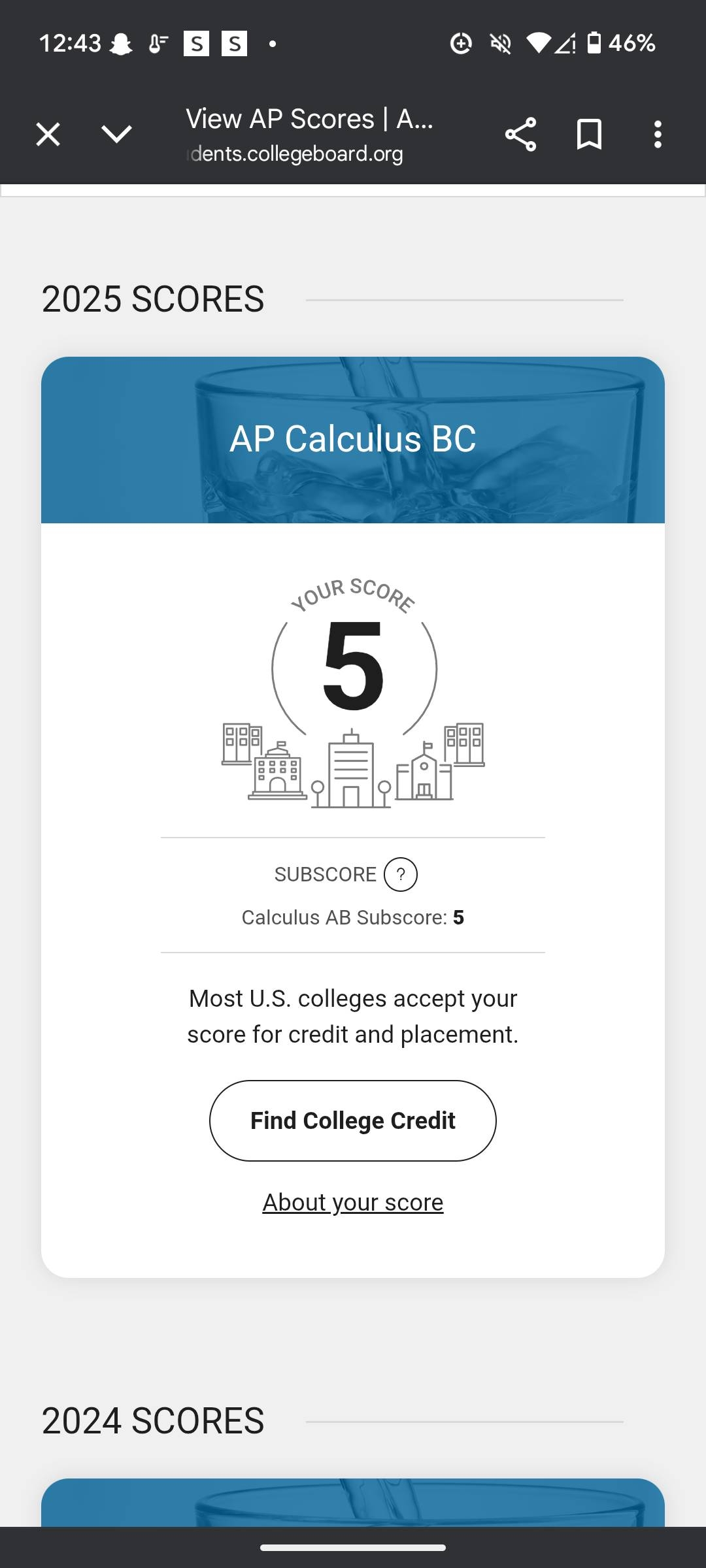The image size is (706, 1568).
Task: Share this AP Scores page
Action: [520, 135]
